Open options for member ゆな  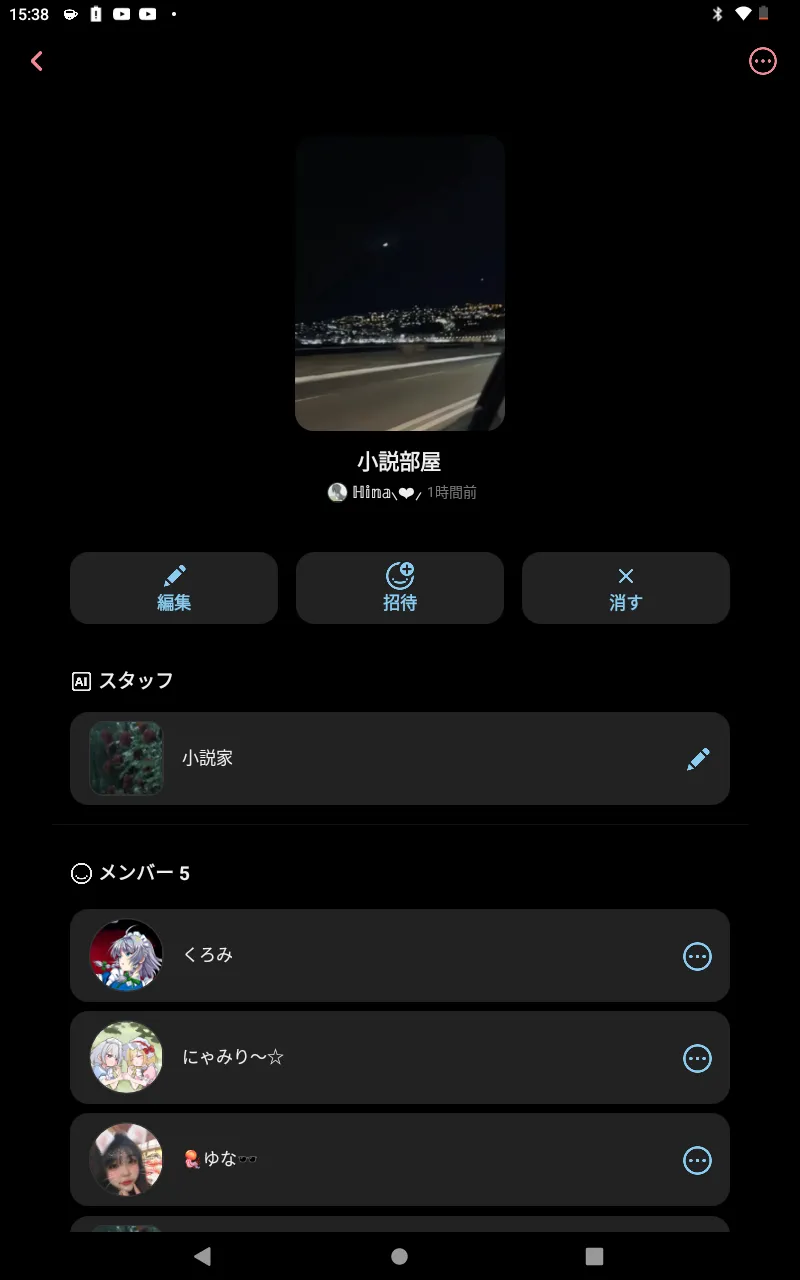coord(697,1160)
